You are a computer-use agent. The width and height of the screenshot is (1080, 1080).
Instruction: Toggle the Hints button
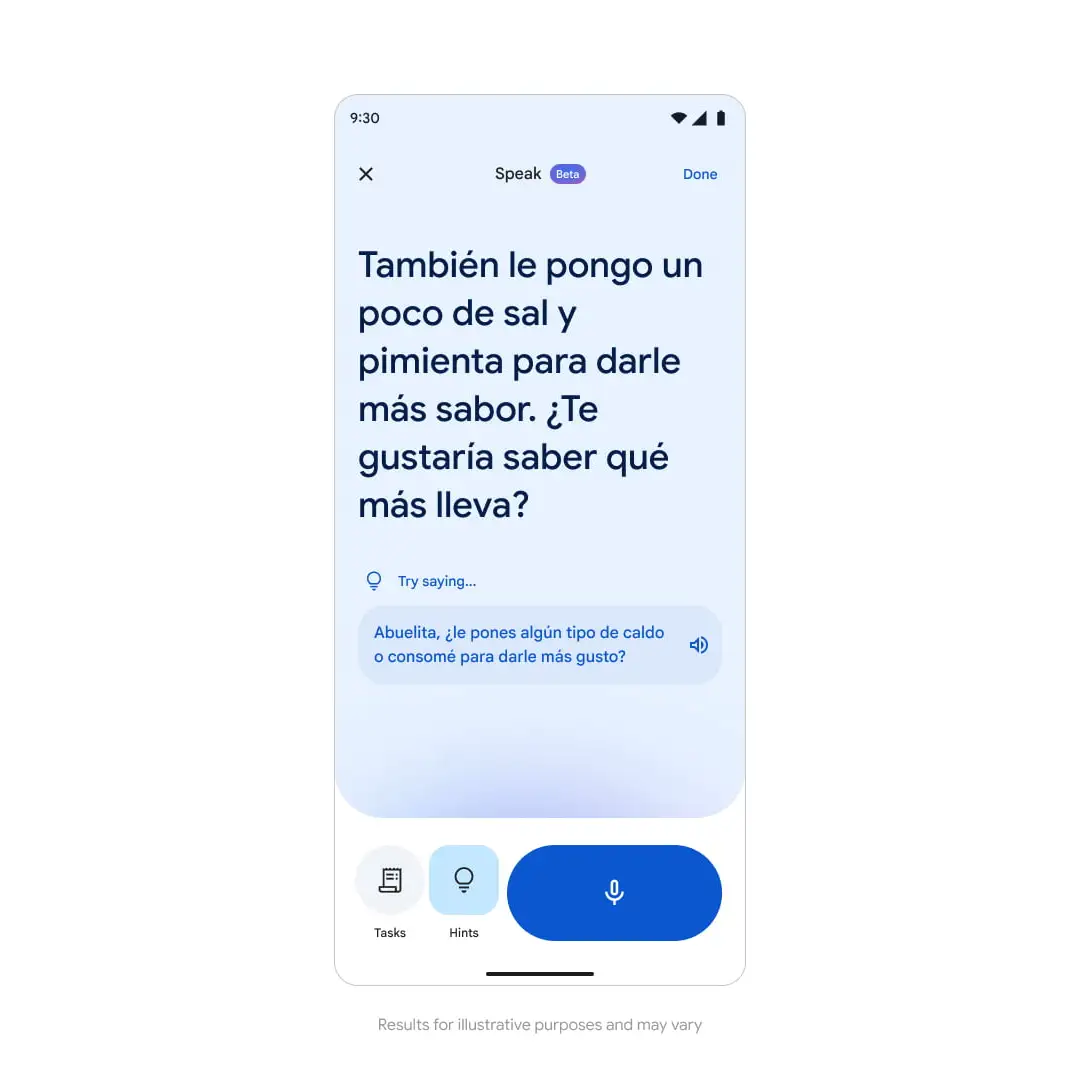point(464,881)
